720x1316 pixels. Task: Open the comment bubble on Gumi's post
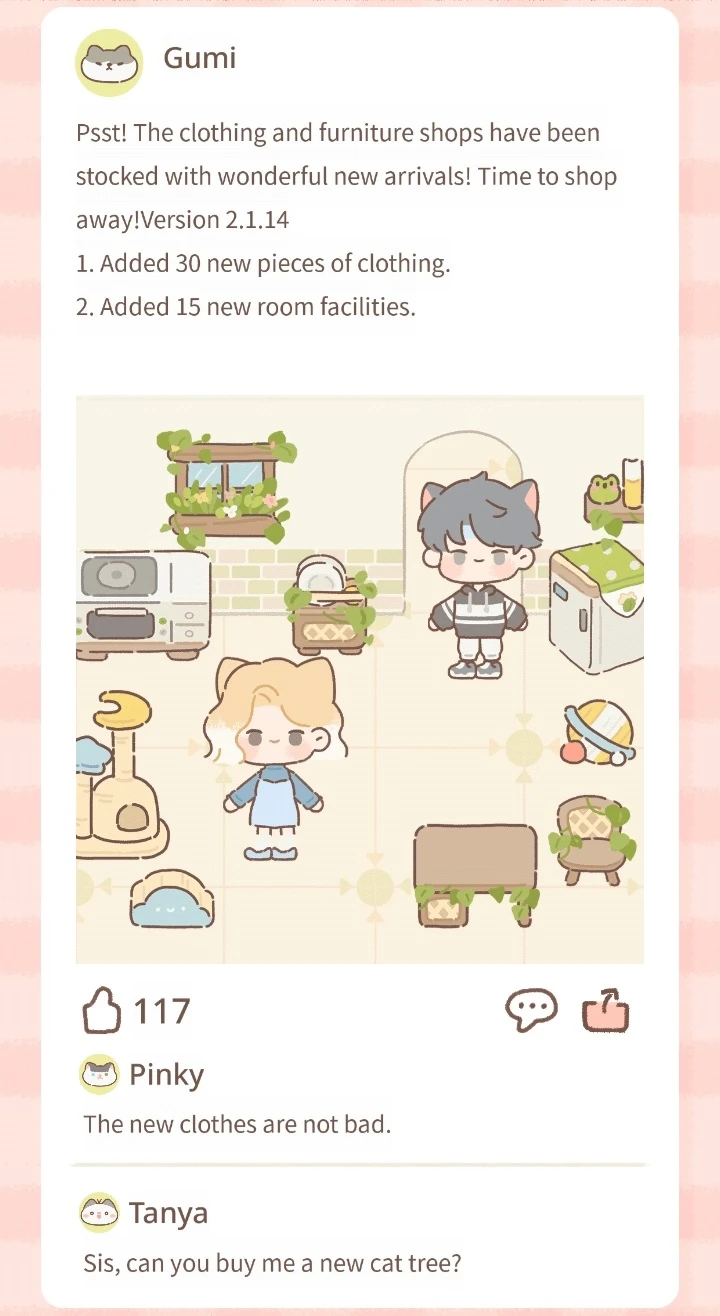531,1010
